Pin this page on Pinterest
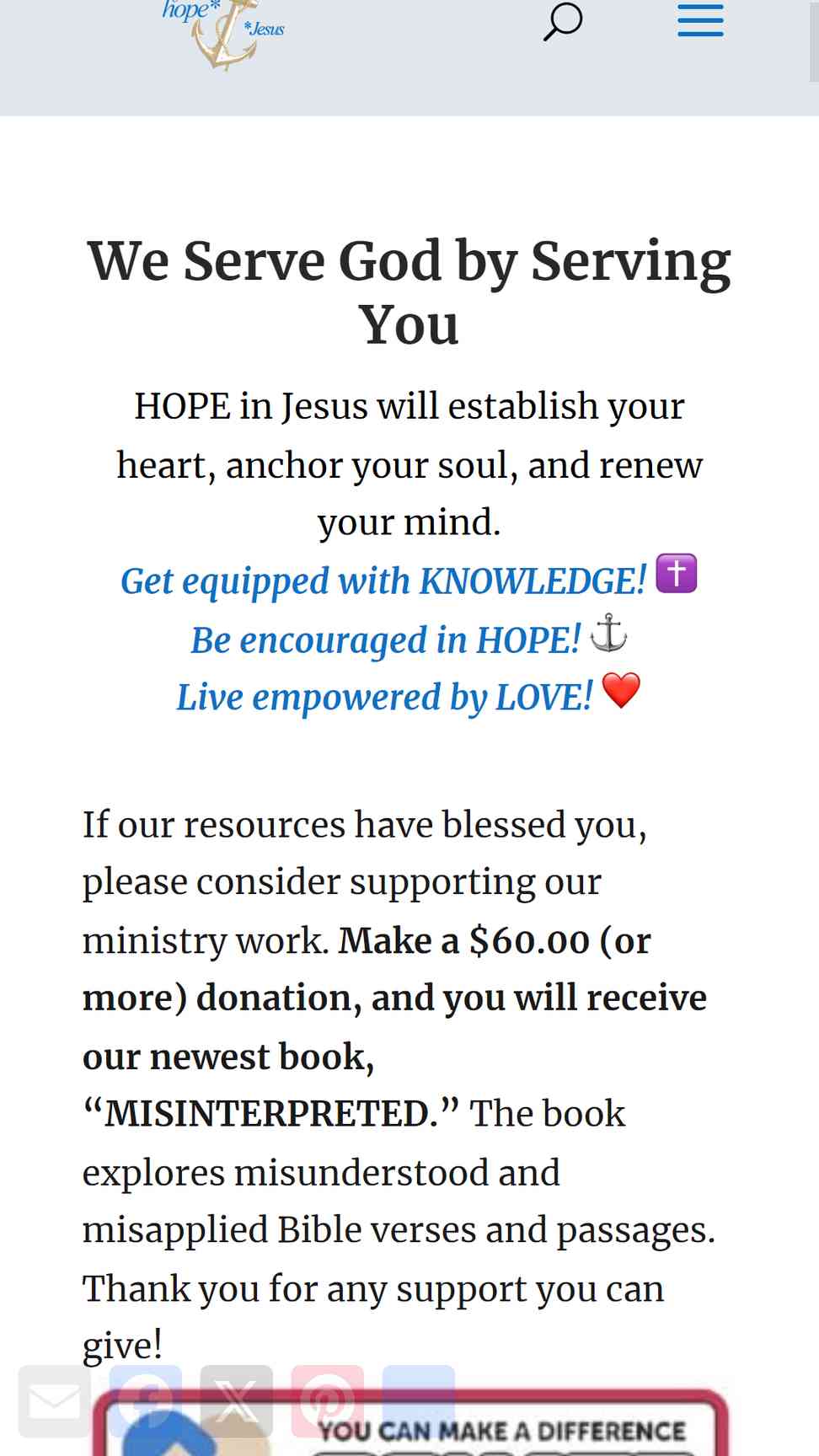The width and height of the screenshot is (819, 1456). click(x=328, y=1401)
